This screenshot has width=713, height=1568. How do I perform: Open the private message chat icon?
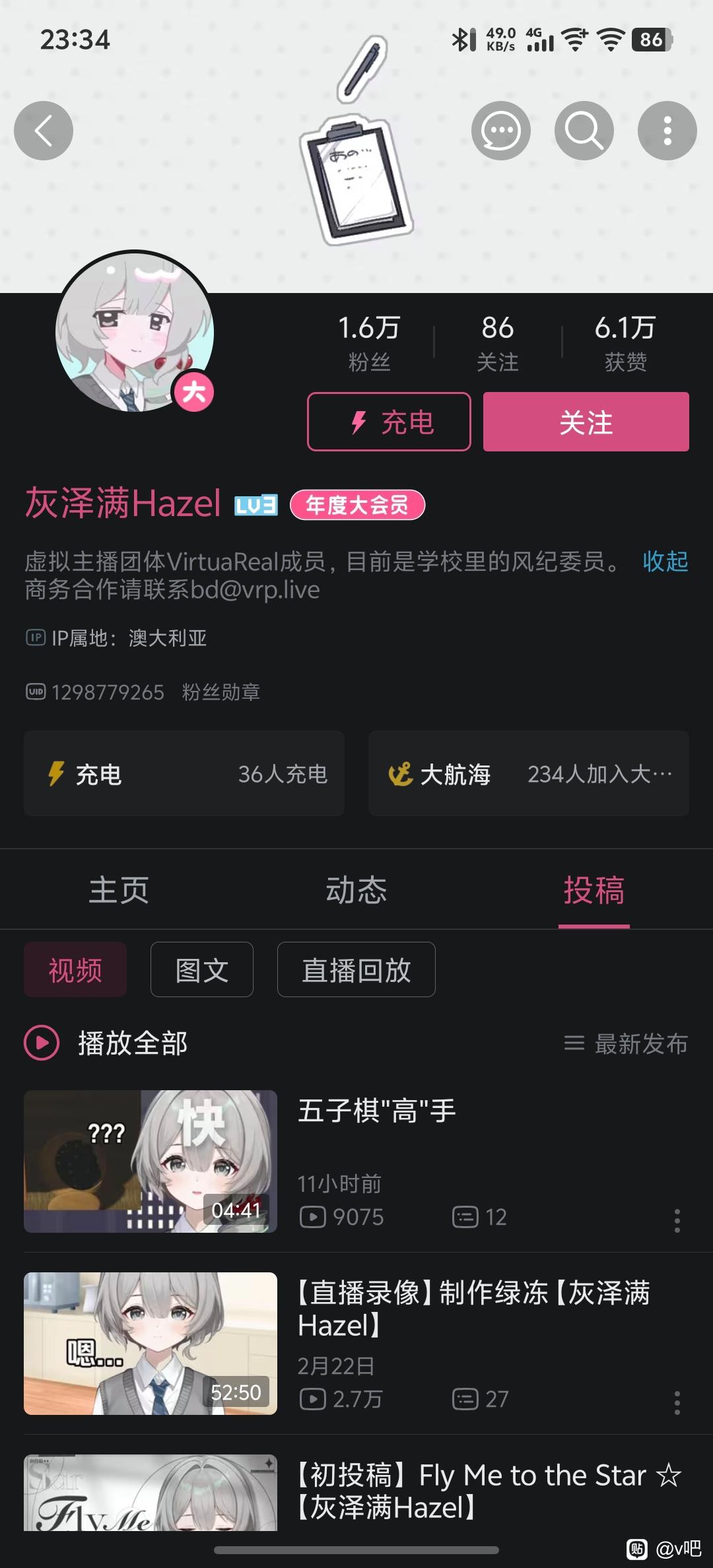500,131
